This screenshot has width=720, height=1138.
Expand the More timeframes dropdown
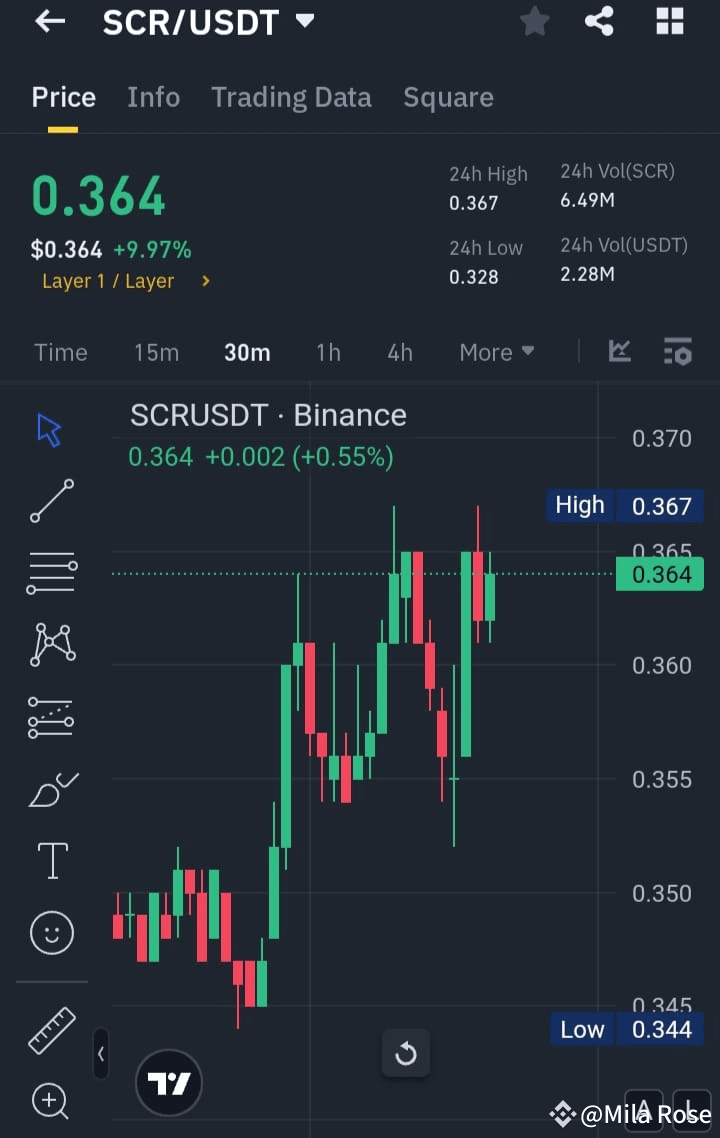[x=496, y=352]
